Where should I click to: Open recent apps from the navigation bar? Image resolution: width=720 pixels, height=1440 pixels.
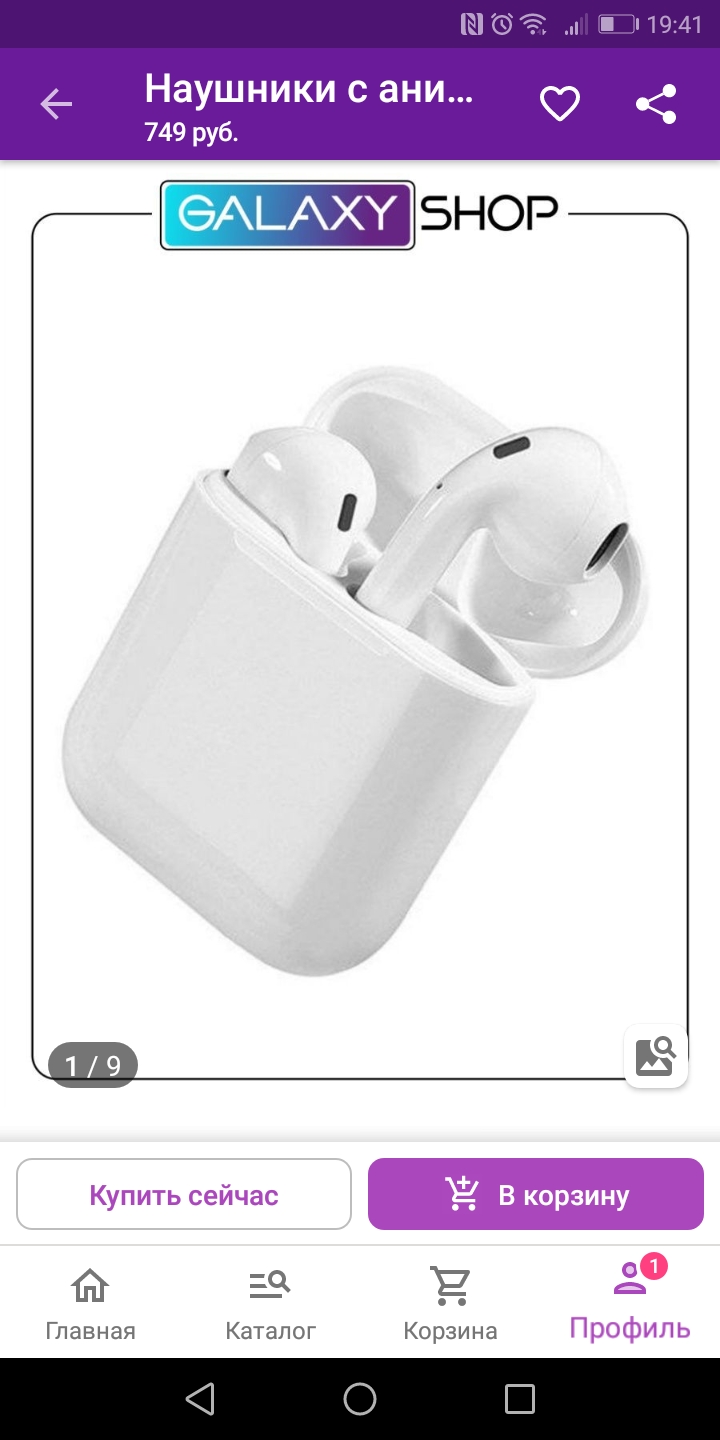coord(520,1399)
